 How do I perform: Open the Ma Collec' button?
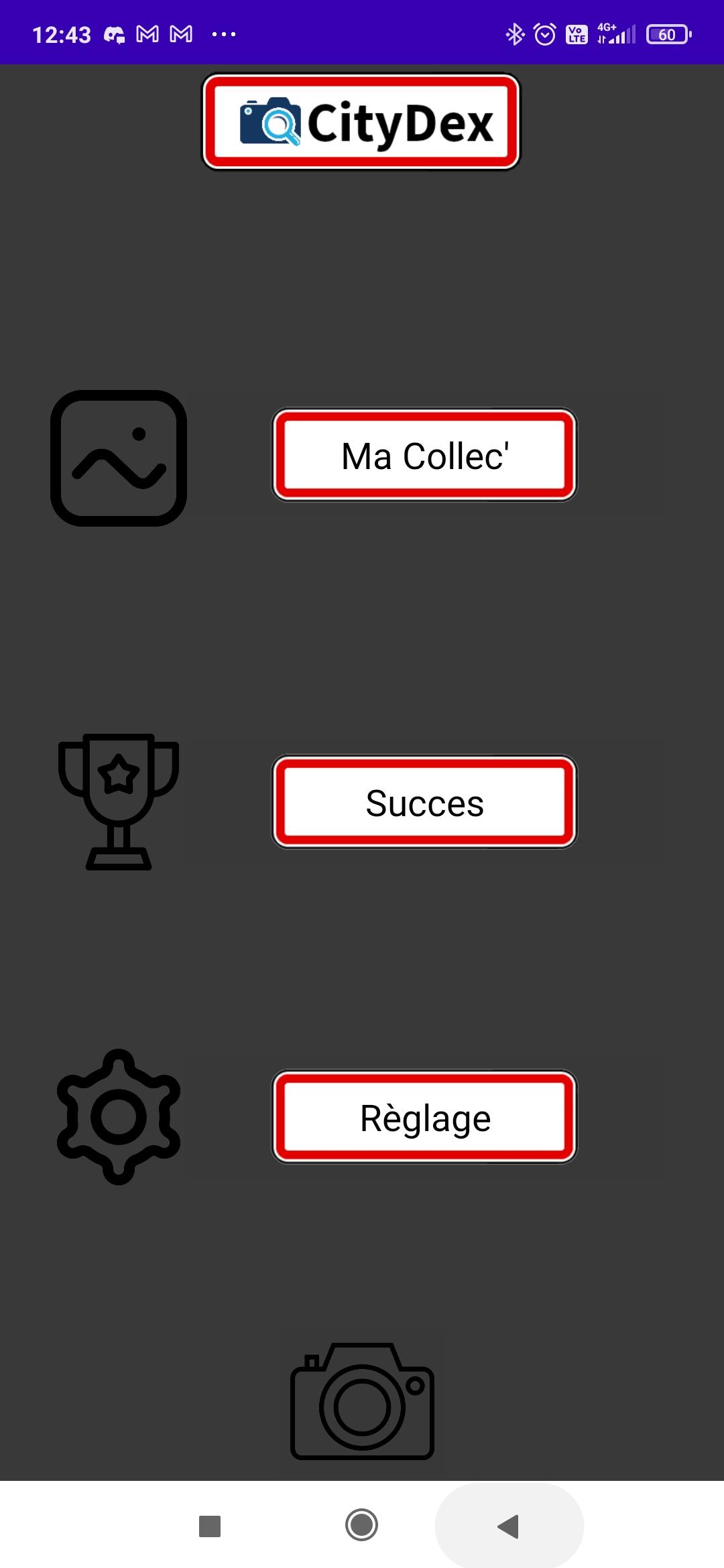[424, 456]
